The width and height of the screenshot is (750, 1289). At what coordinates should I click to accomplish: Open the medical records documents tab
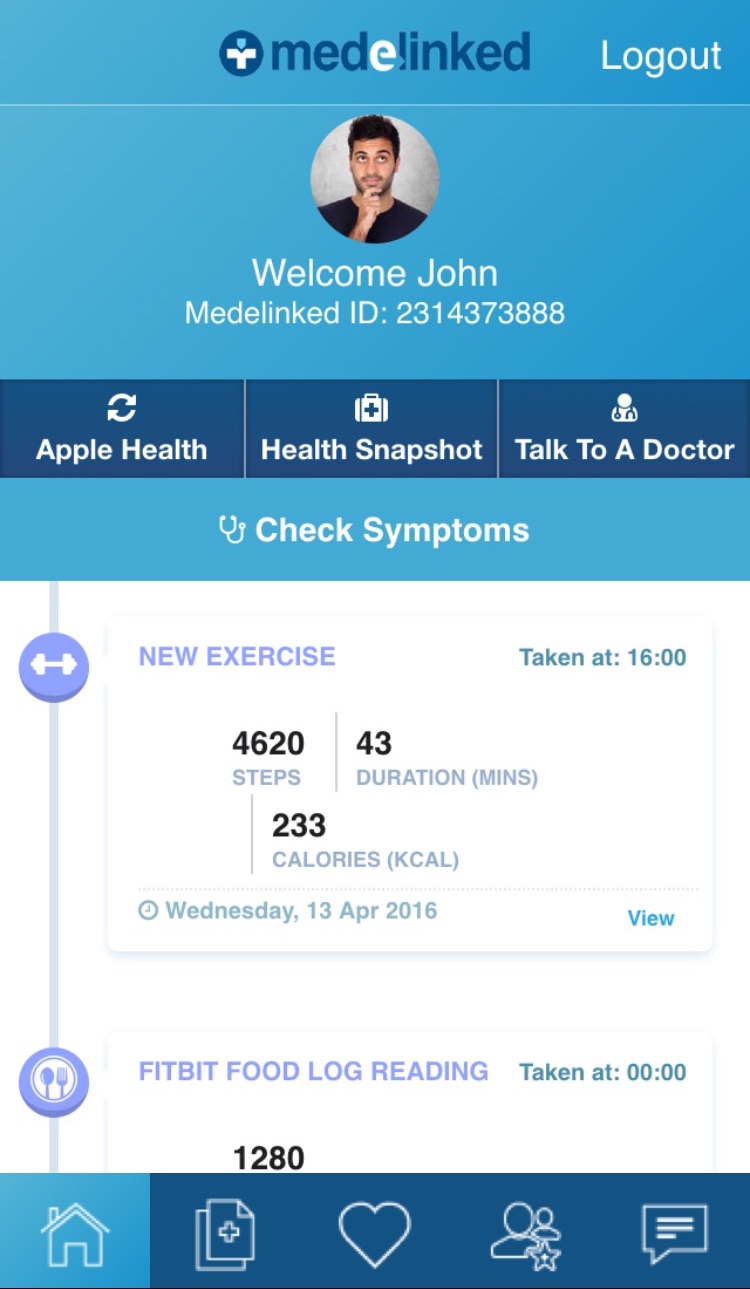click(x=225, y=1231)
